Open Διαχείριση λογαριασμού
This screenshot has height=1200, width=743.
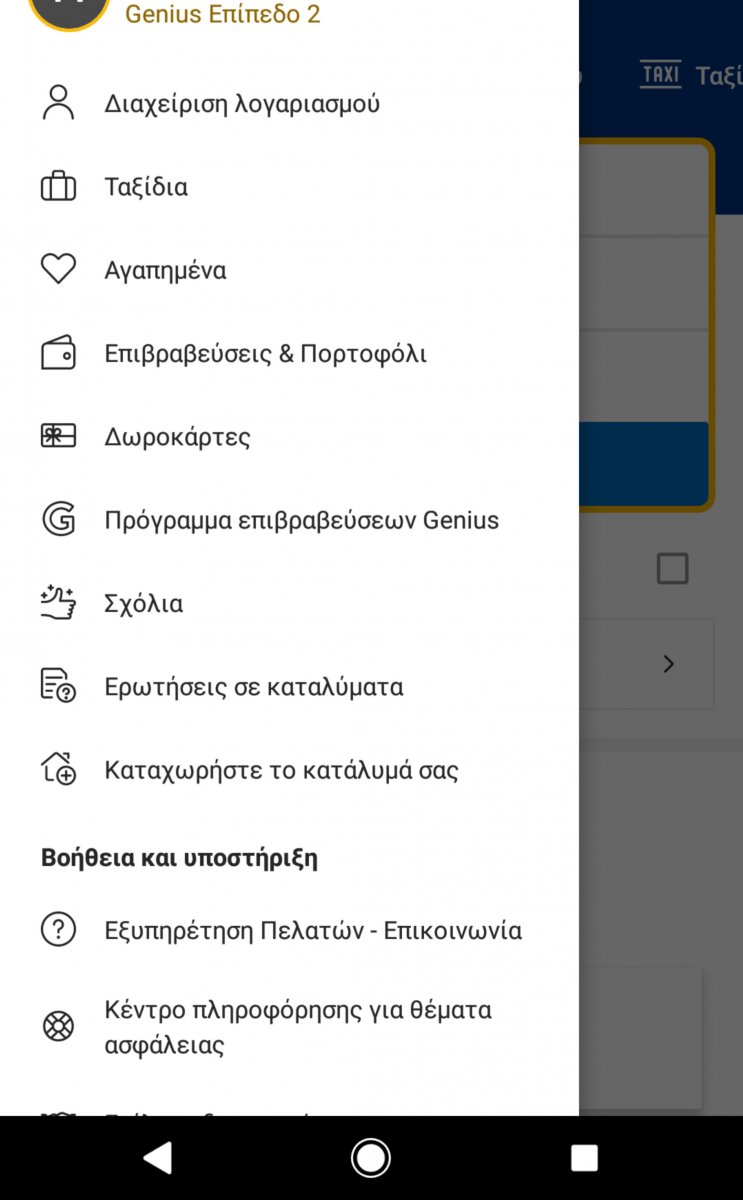[x=242, y=104]
